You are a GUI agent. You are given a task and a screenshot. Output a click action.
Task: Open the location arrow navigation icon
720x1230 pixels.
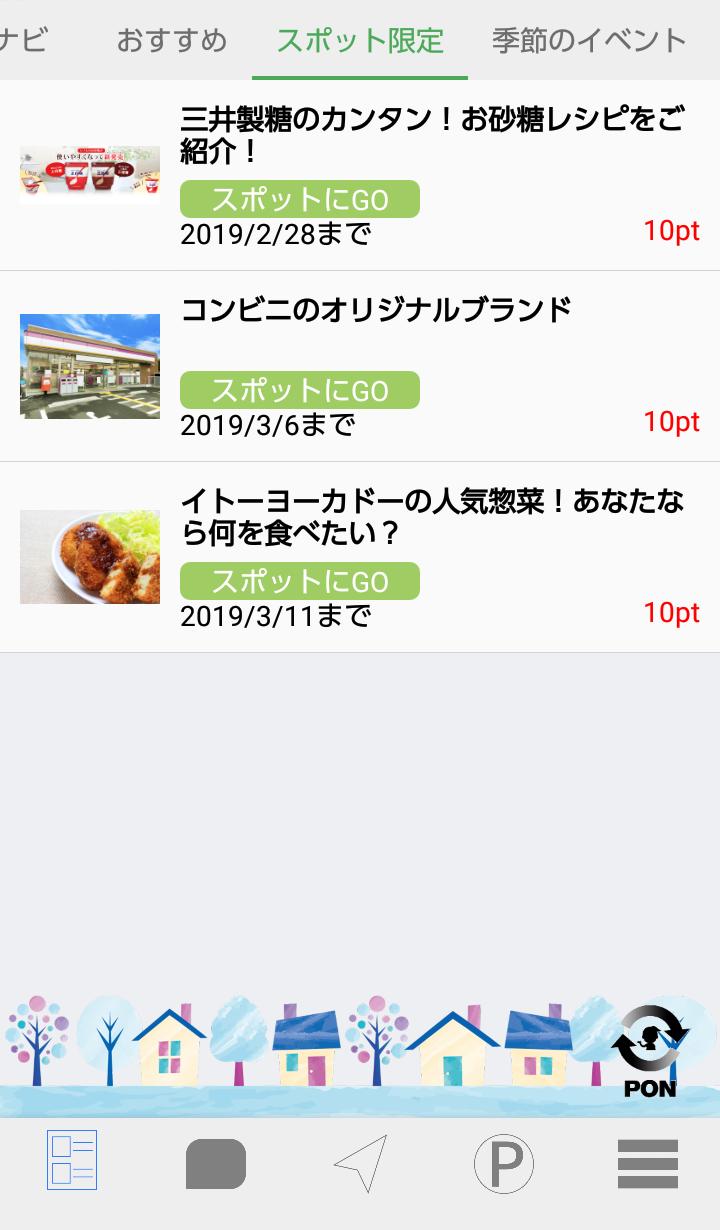pyautogui.click(x=360, y=1163)
